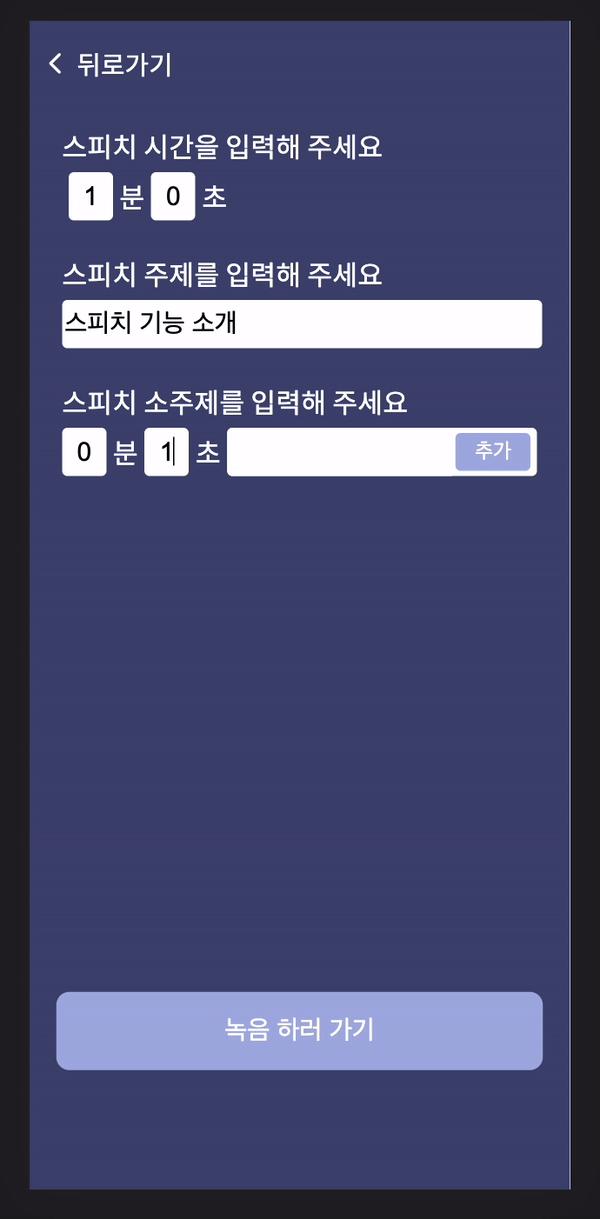Viewport: 600px width, 1219px height.
Task: Tap 녹음 하러 가기 to start recording
Action: coord(299,1030)
